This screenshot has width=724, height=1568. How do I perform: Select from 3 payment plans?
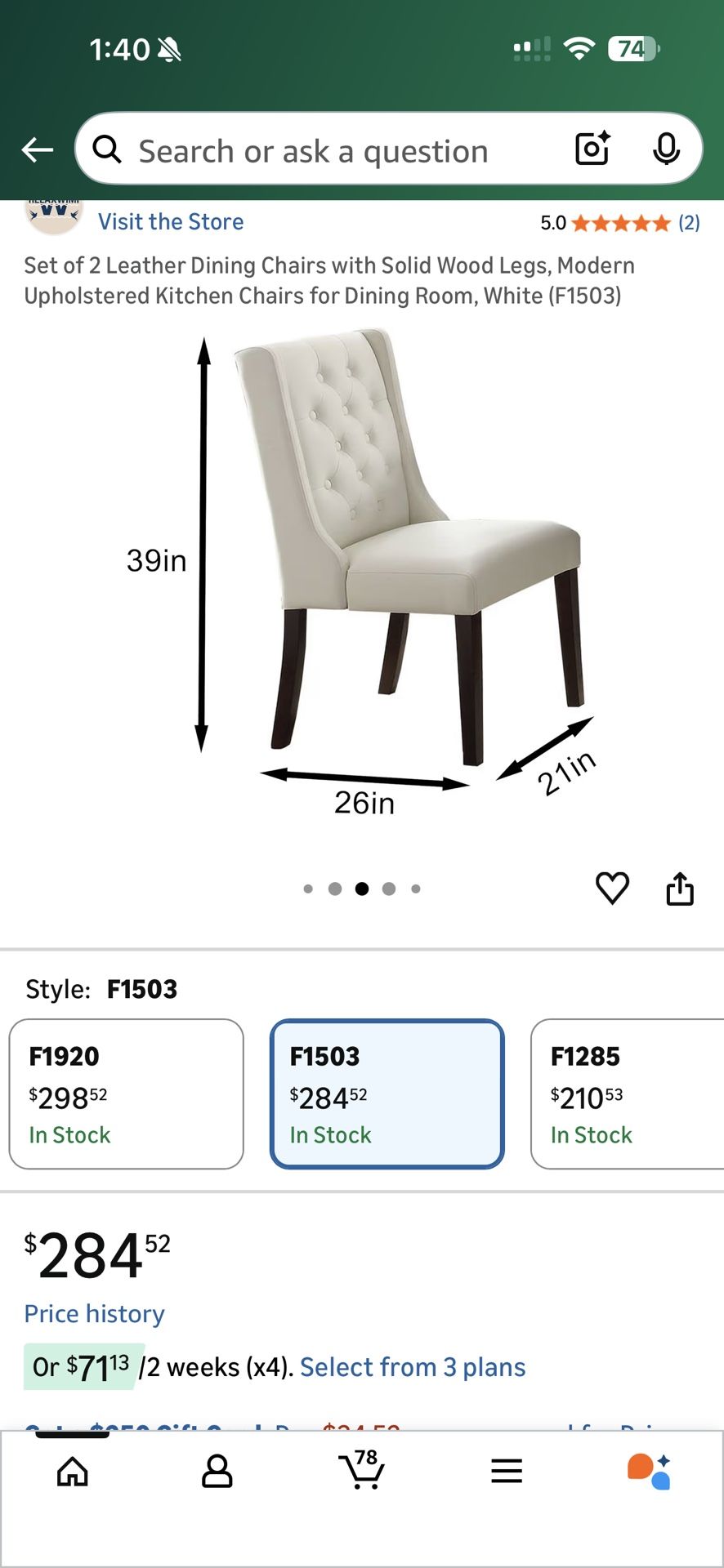point(411,1366)
